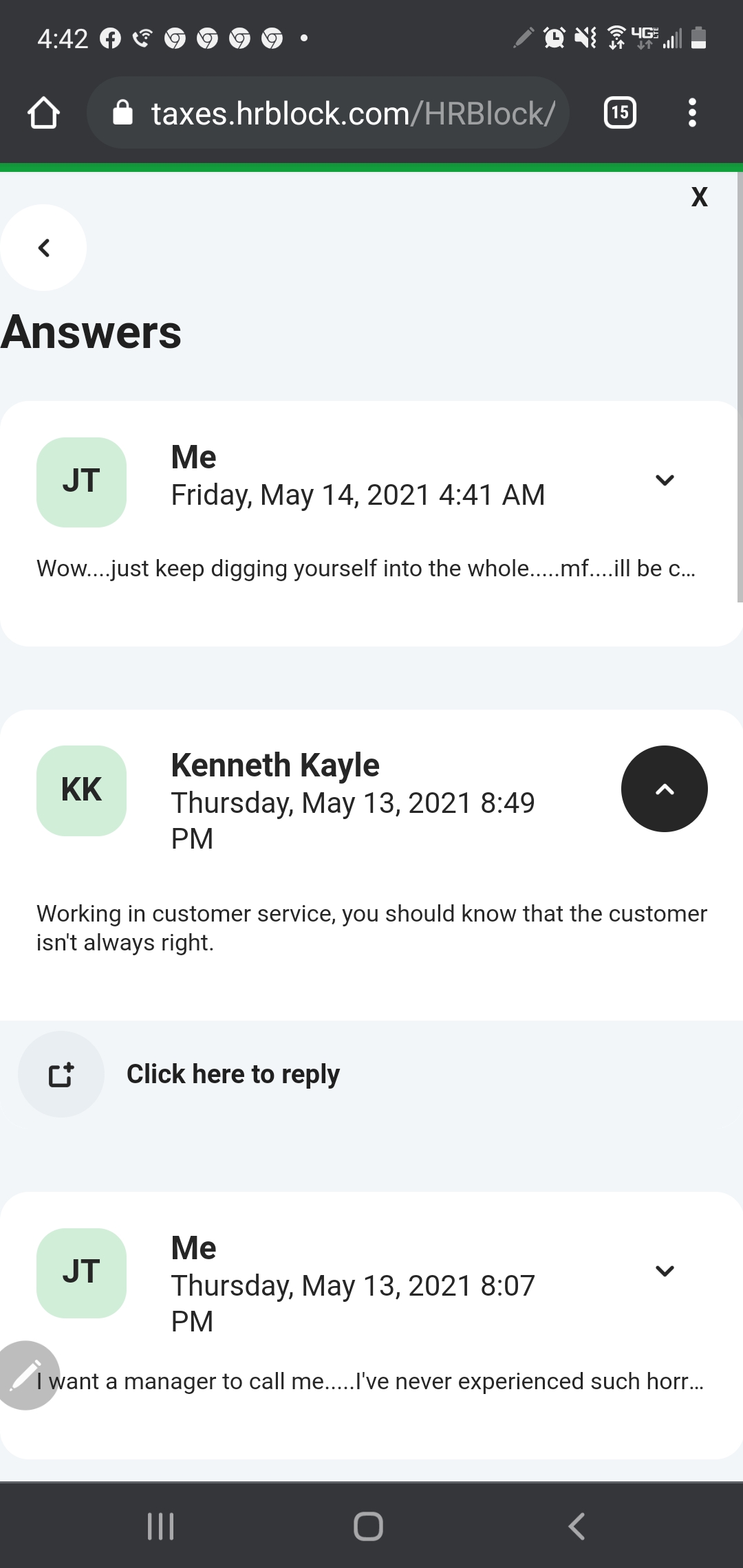Open the browser three-dot menu

click(692, 112)
